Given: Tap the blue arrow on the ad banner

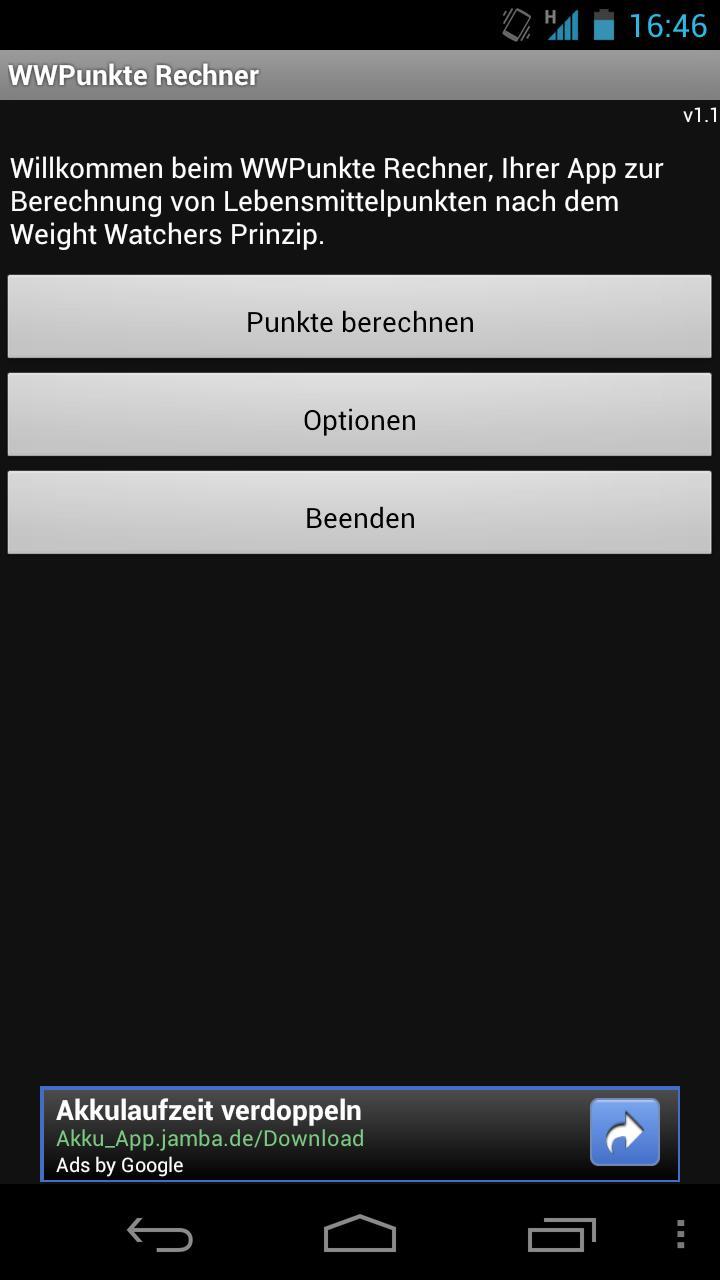Looking at the screenshot, I should (x=624, y=1131).
